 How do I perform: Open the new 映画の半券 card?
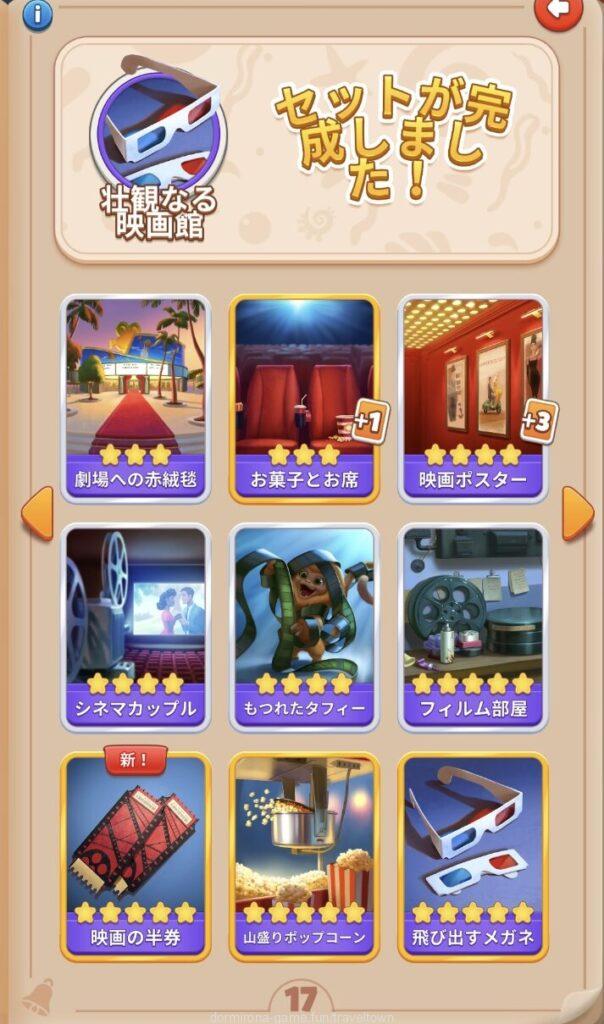(x=136, y=856)
